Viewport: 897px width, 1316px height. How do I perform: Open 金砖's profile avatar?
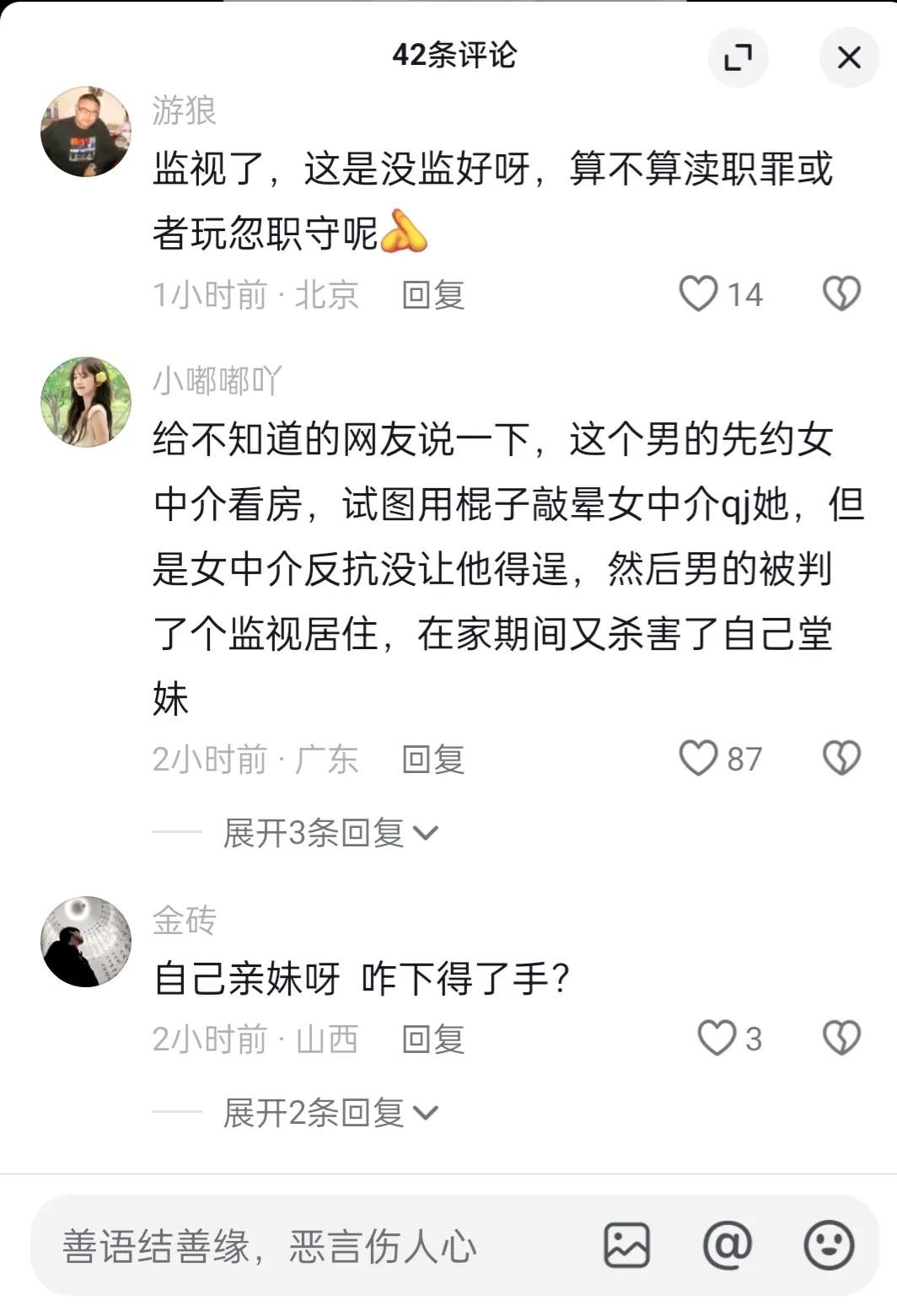[x=86, y=941]
